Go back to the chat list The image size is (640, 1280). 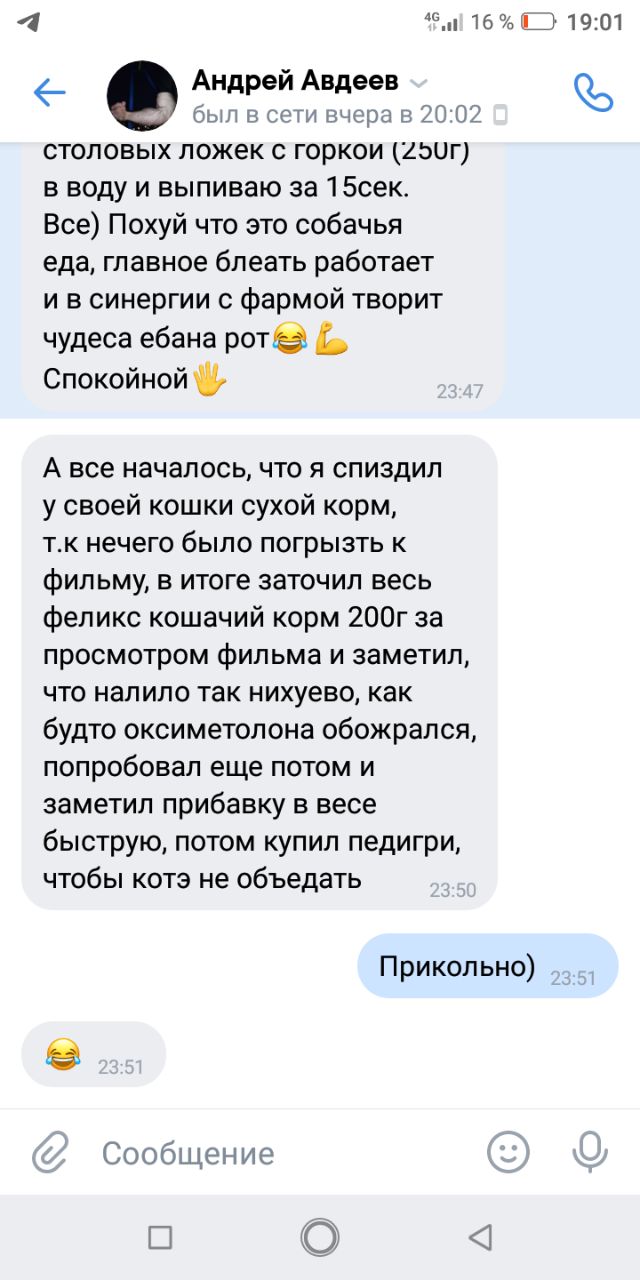[49, 93]
